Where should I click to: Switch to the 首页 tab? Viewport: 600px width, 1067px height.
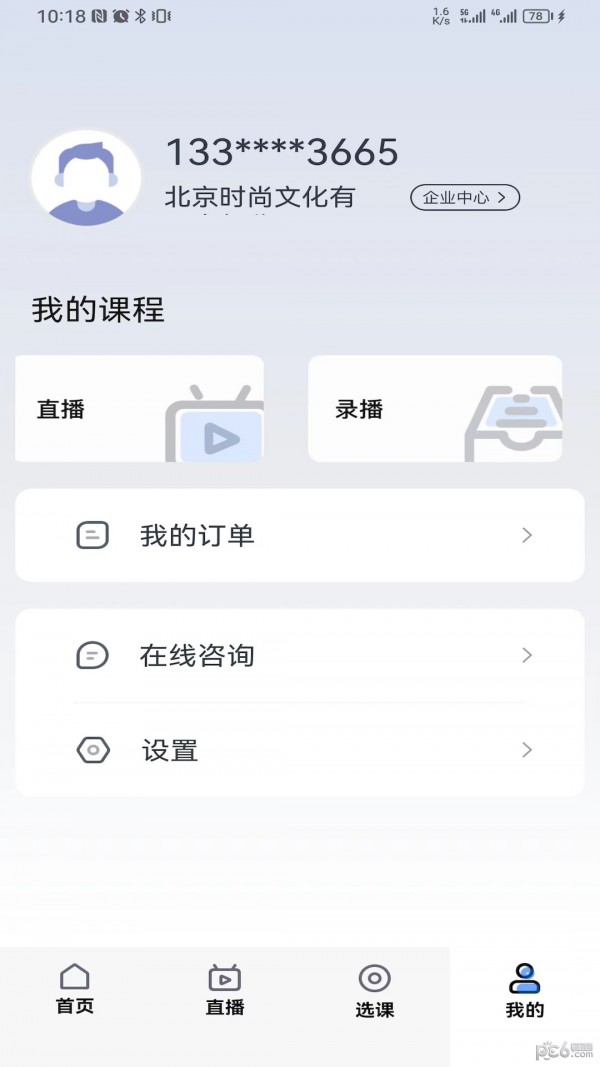[x=75, y=989]
